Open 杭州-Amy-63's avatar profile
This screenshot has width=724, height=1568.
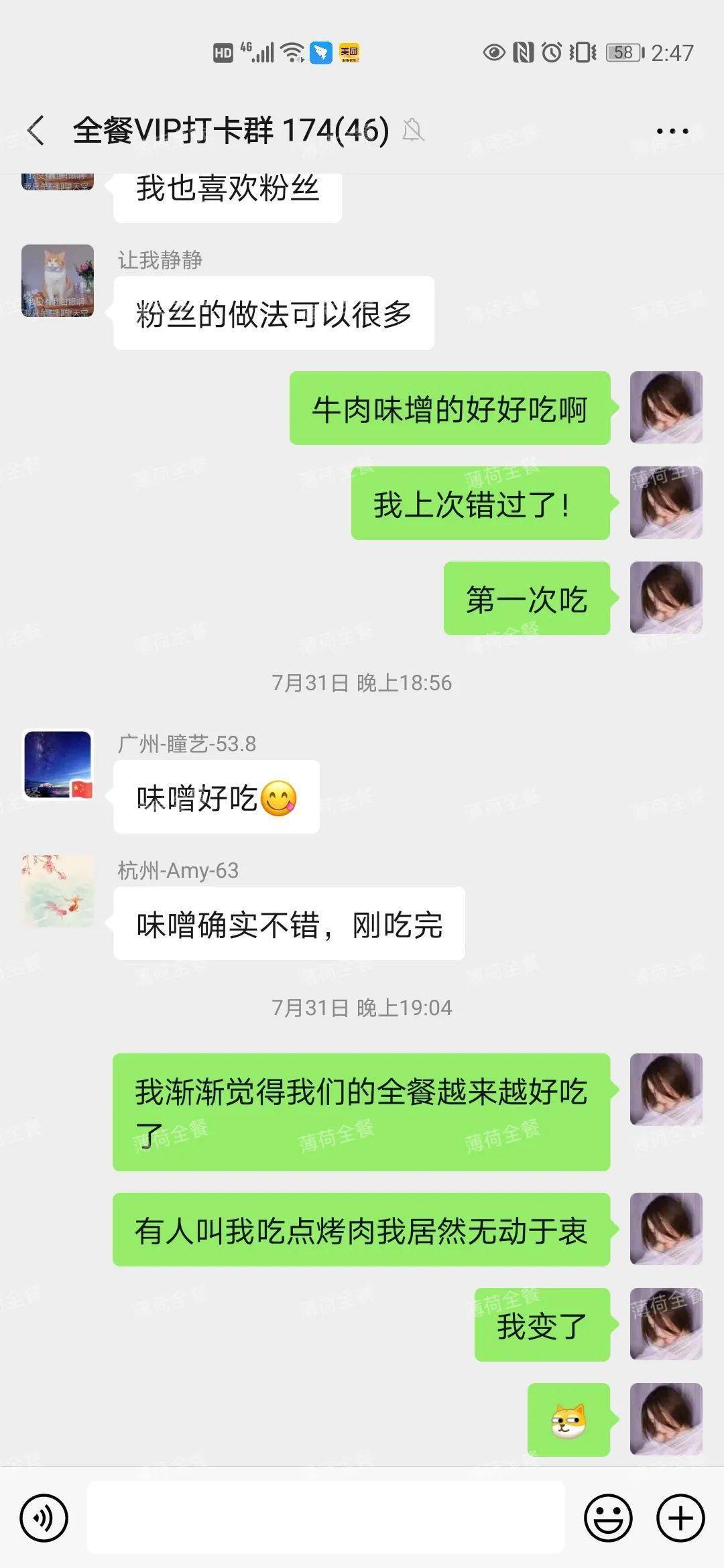point(58,891)
